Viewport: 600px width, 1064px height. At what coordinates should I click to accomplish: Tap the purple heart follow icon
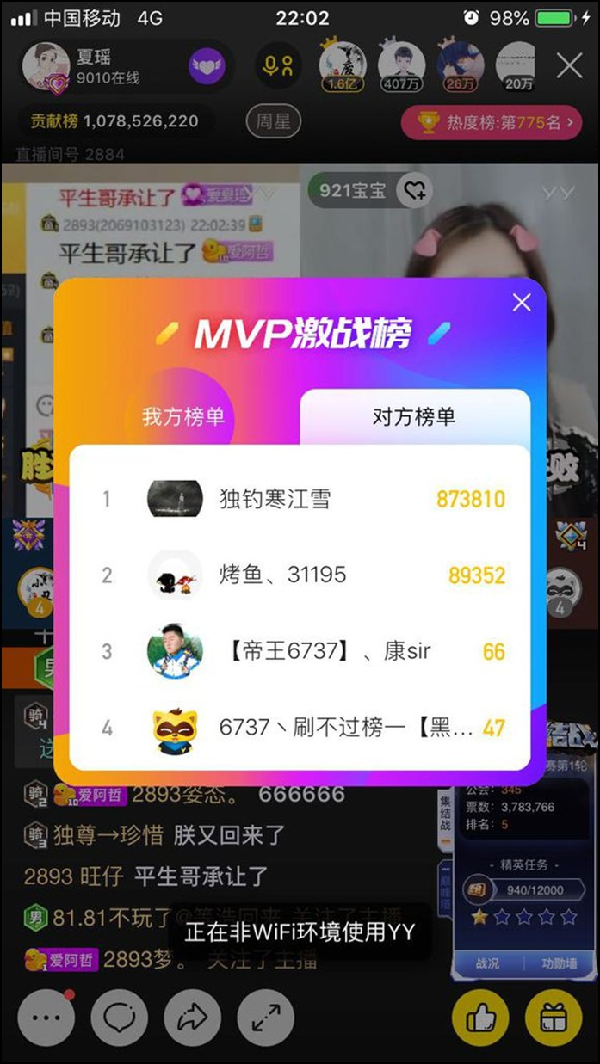208,67
